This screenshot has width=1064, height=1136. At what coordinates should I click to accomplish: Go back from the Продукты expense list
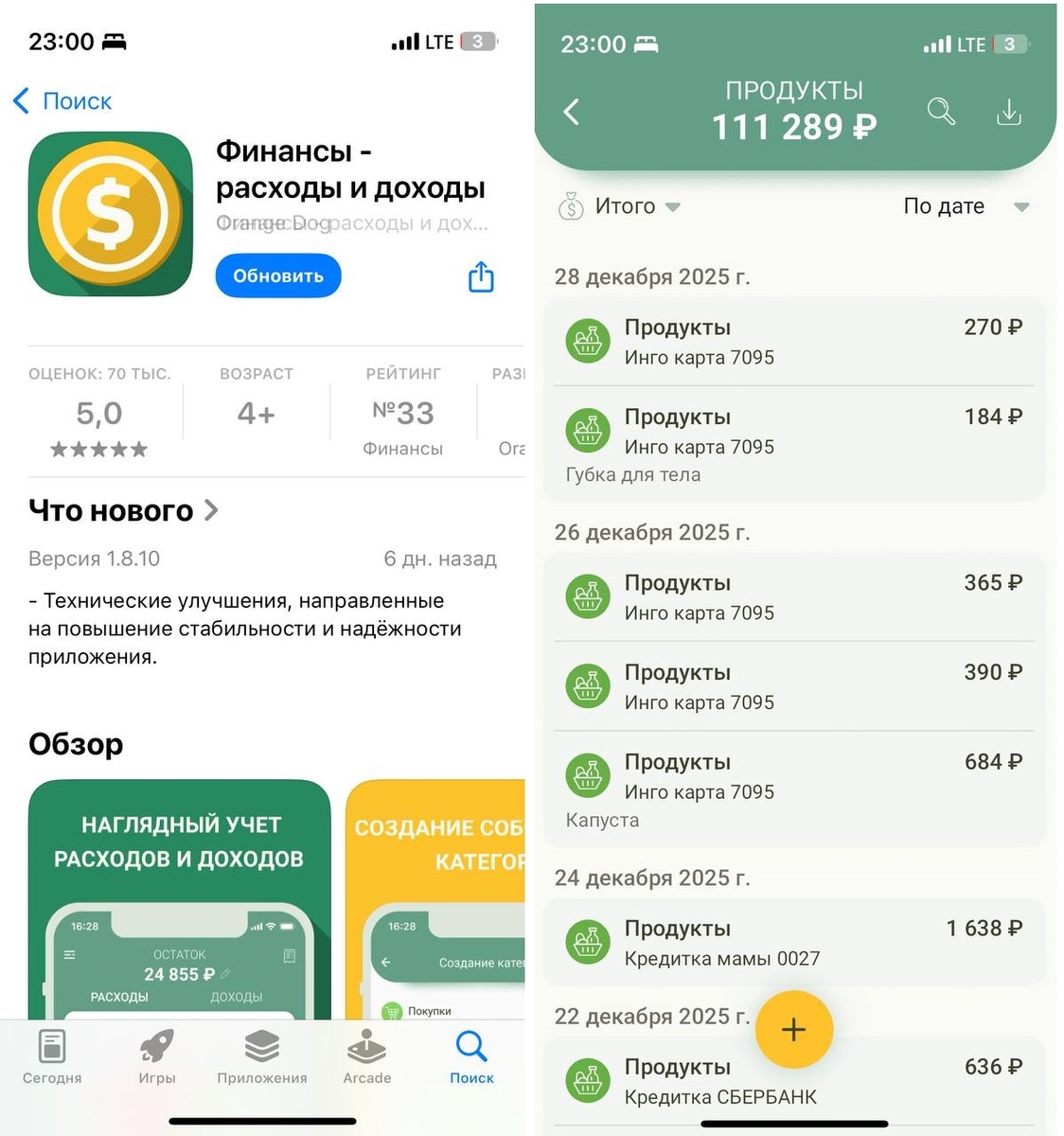(571, 113)
